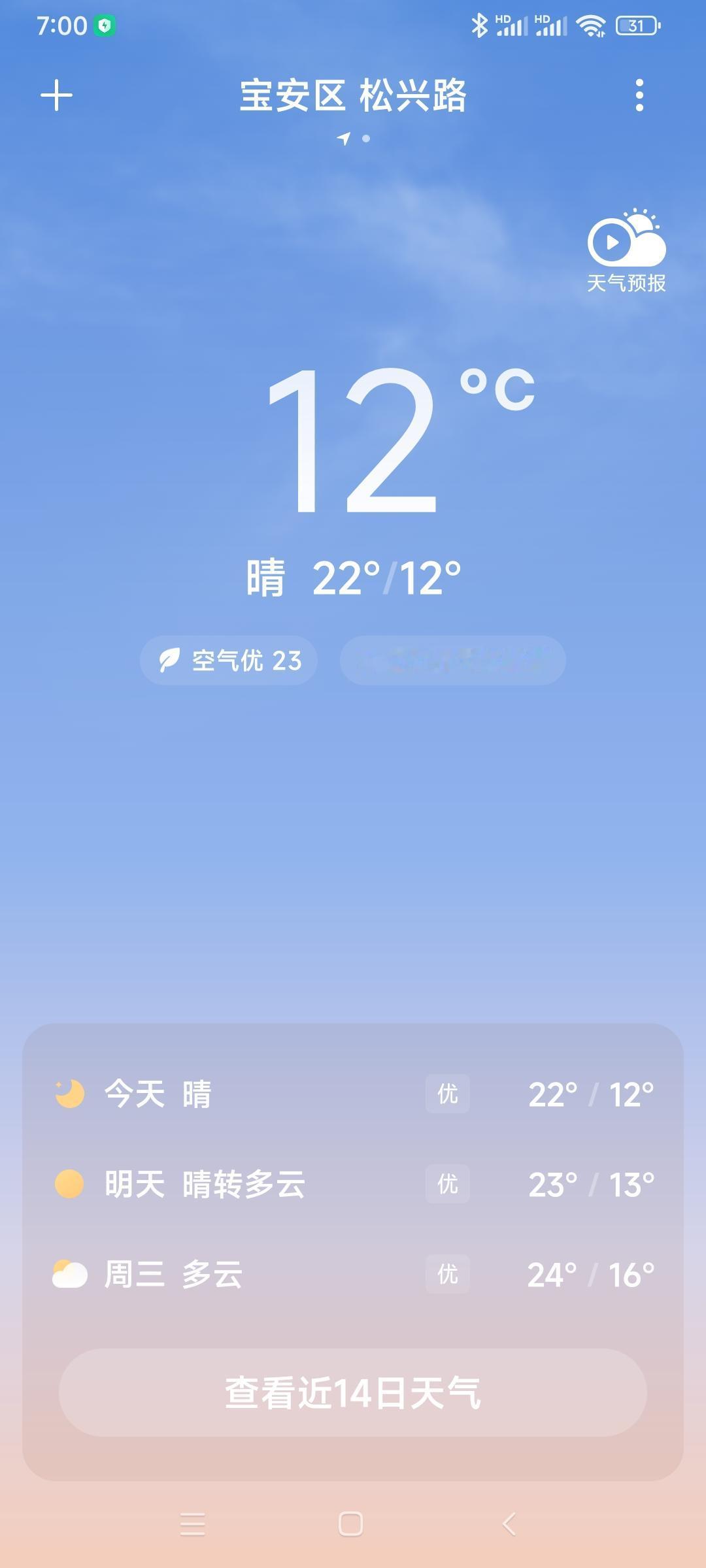Click the leaf icon on the air quality chip
The width and height of the screenshot is (706, 1568).
click(x=171, y=660)
